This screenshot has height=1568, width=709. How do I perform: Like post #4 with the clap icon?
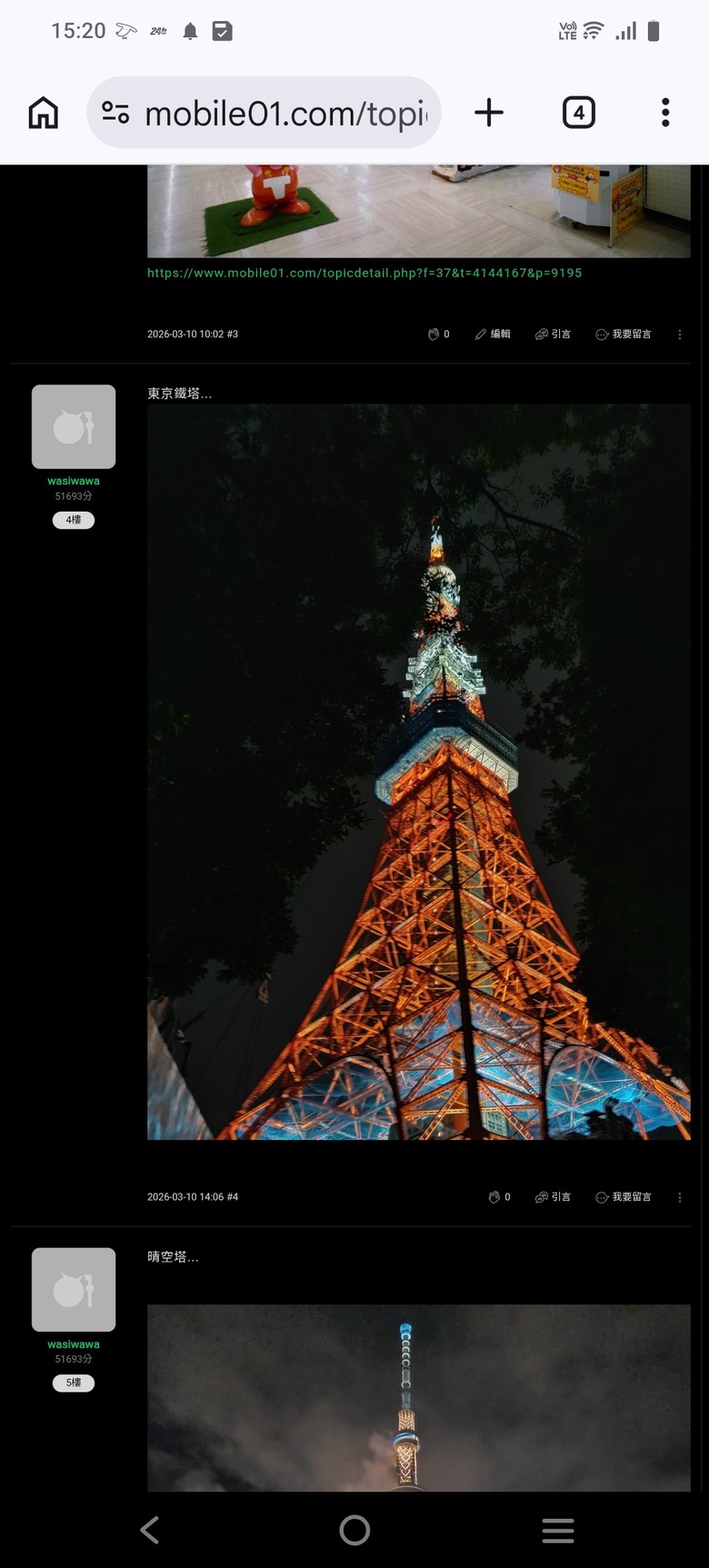[x=500, y=1197]
